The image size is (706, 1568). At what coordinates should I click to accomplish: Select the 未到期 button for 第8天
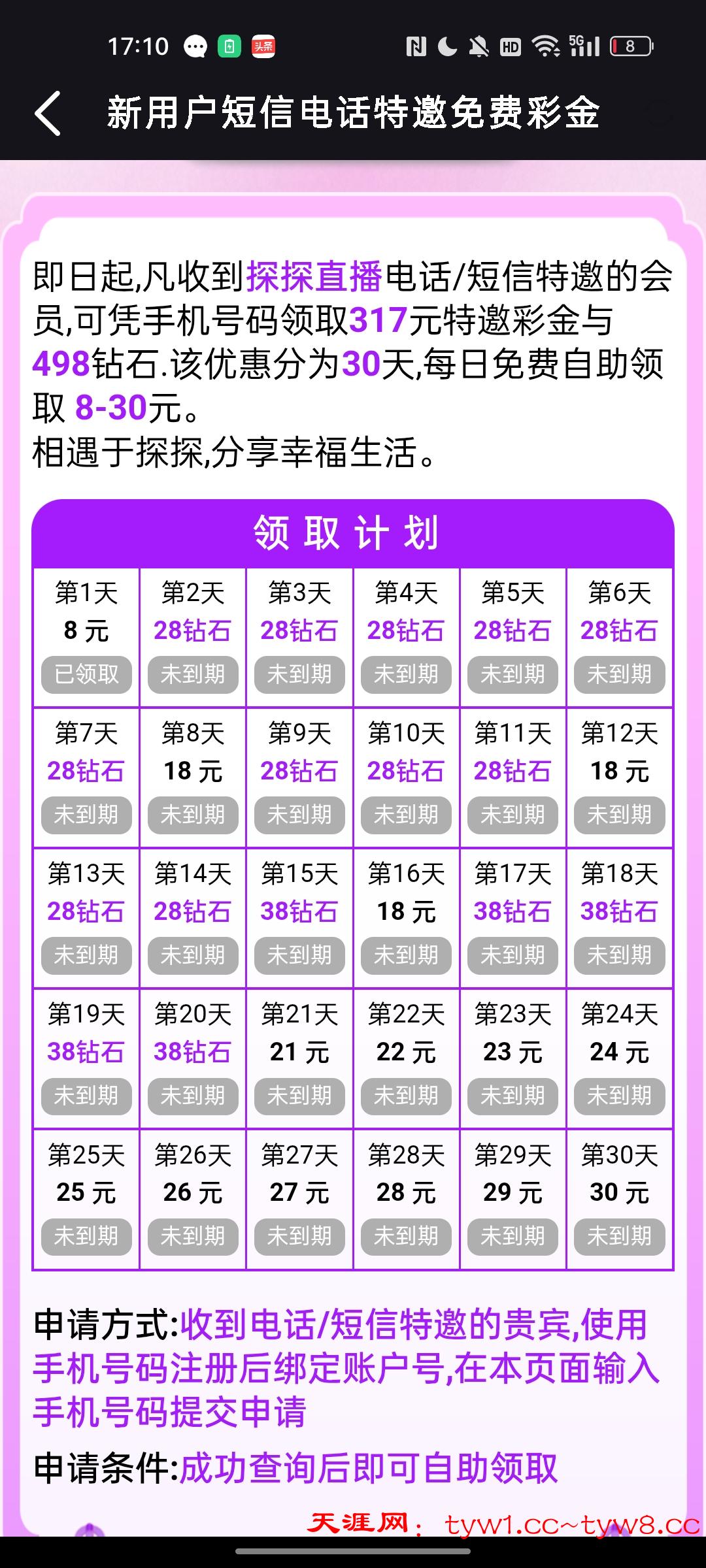[x=193, y=815]
